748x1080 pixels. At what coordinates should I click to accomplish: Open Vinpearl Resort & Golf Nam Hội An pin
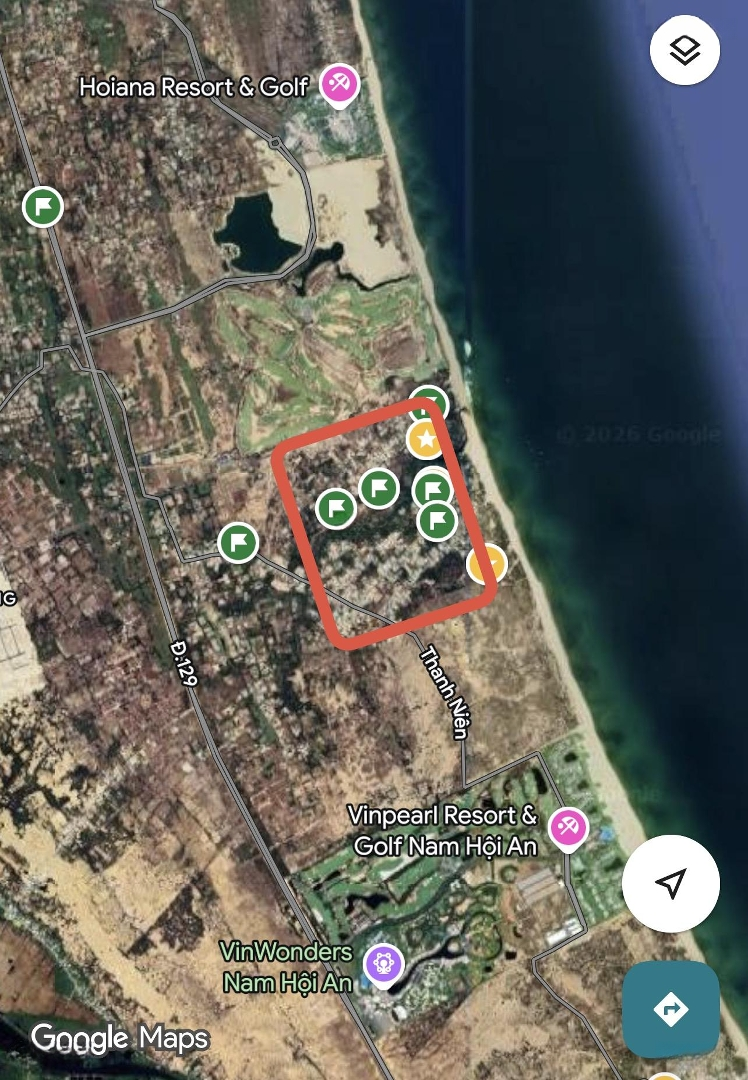point(570,827)
